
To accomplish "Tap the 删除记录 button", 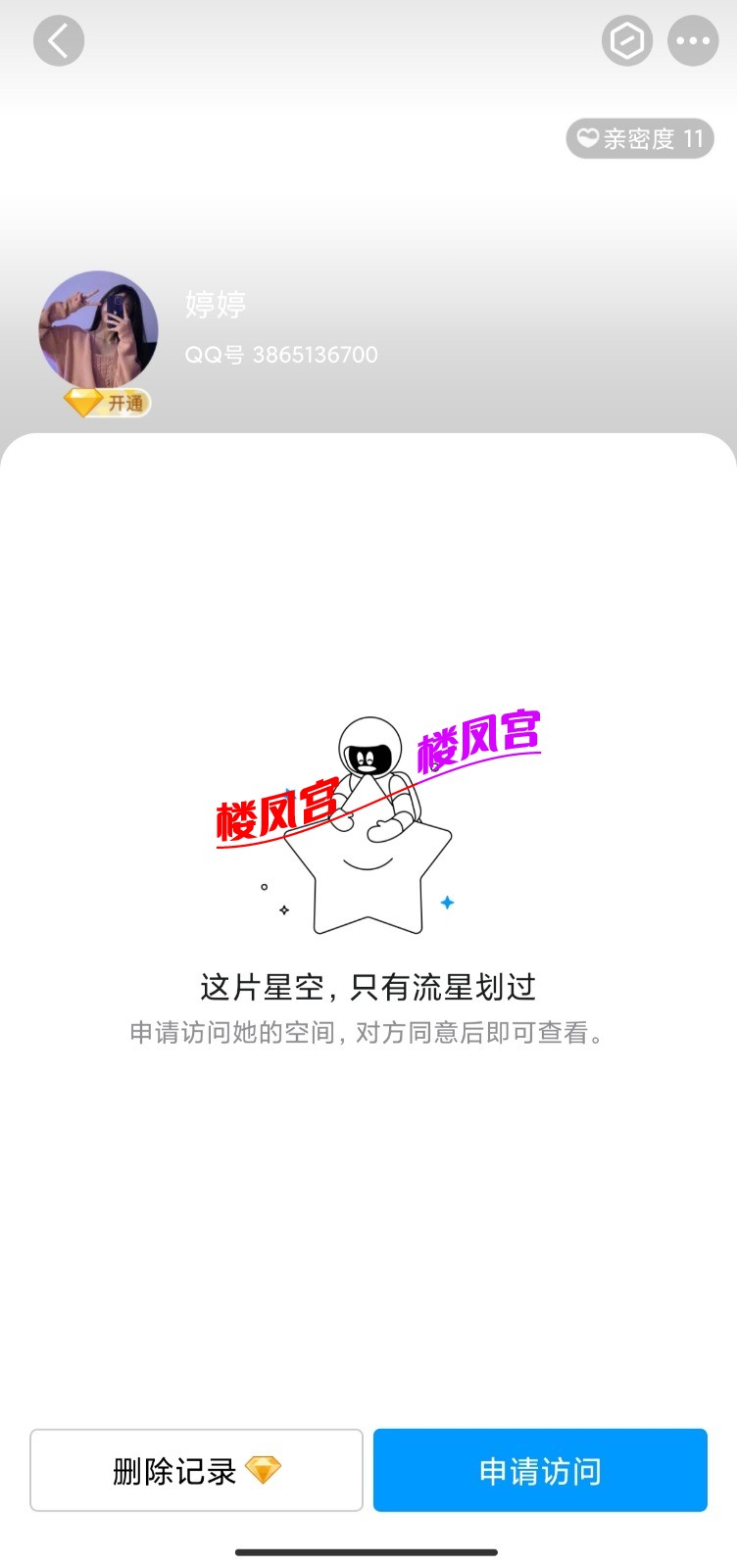I will point(196,1470).
